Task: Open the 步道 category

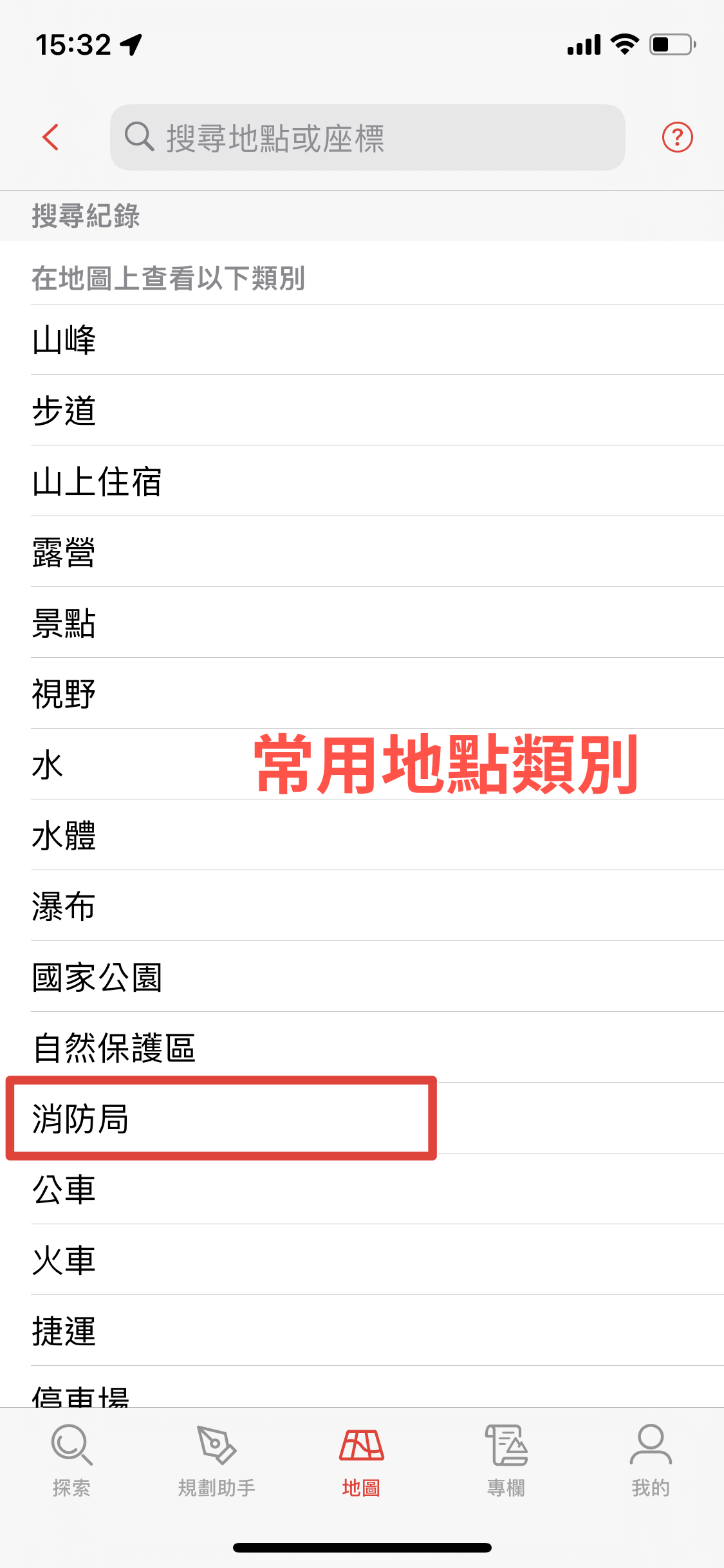Action: 64,411
